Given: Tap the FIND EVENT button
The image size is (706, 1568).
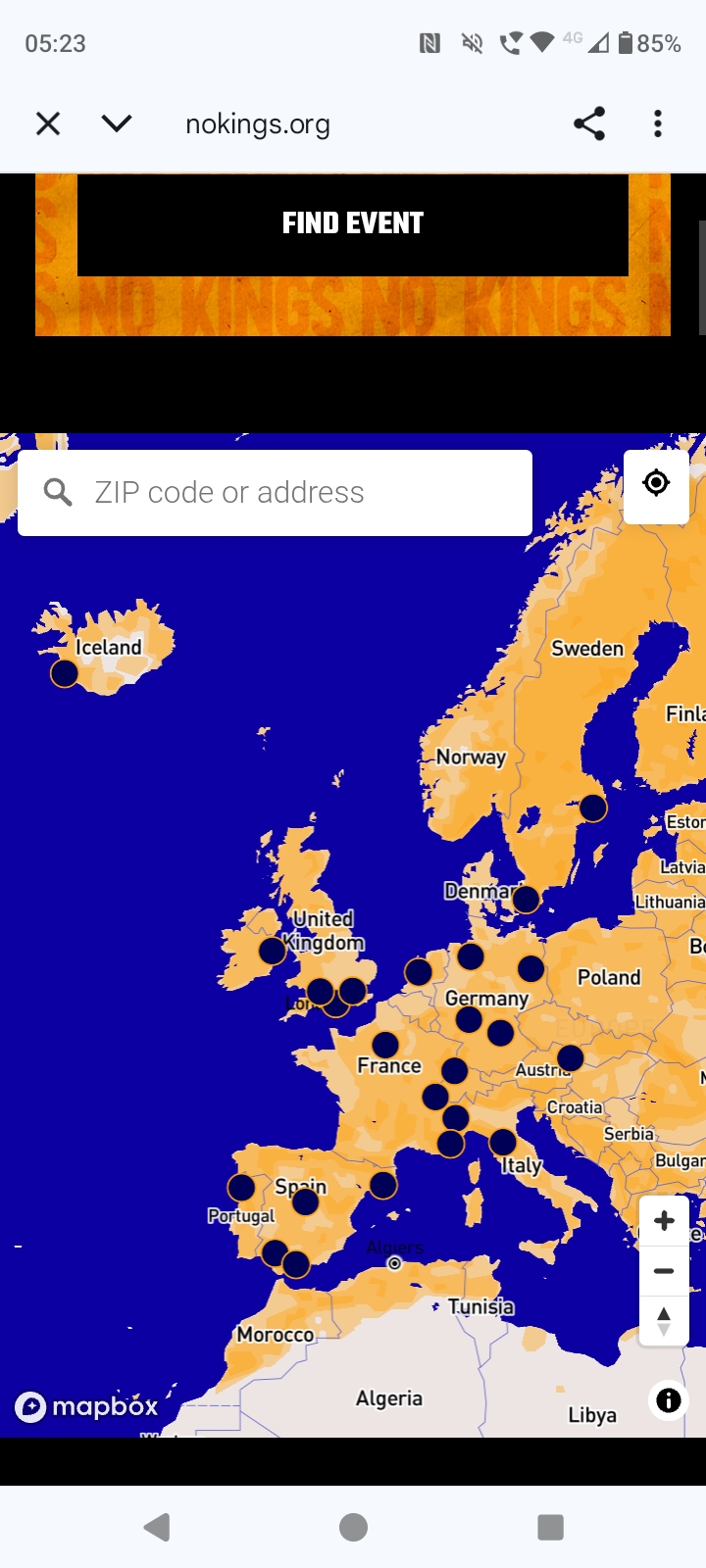Looking at the screenshot, I should pyautogui.click(x=353, y=223).
